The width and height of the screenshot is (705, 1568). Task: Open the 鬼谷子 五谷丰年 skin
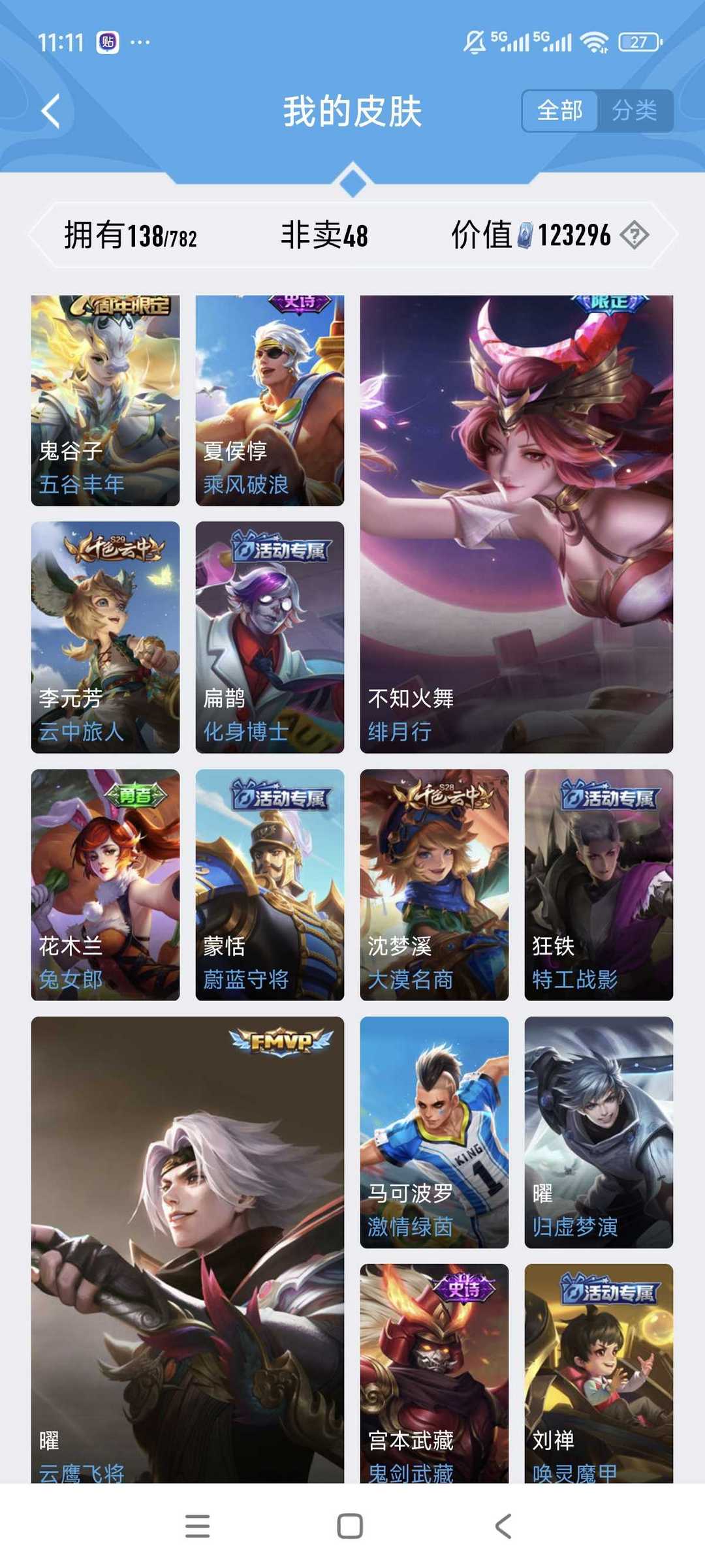(x=105, y=400)
